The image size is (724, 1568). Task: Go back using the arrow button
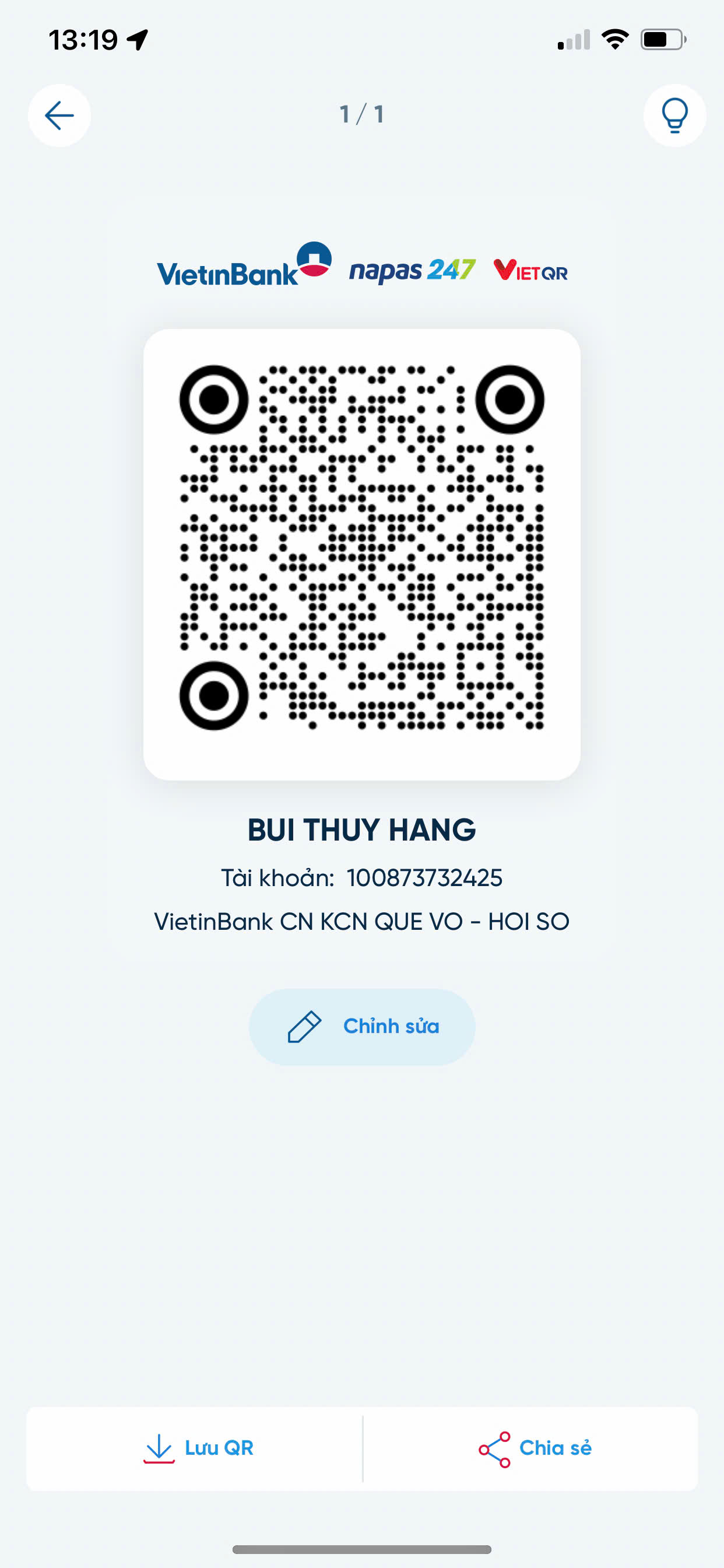click(59, 115)
